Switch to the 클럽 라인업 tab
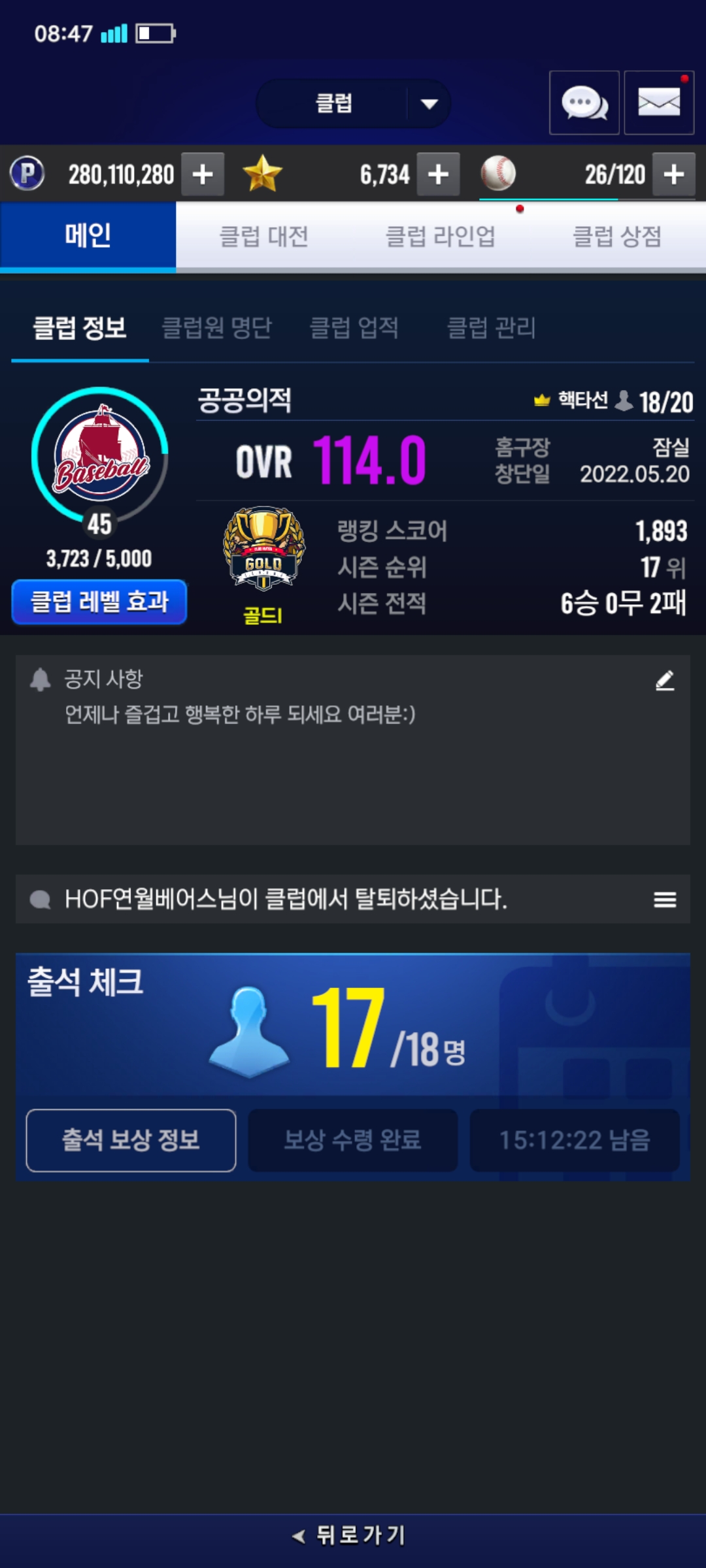This screenshot has height=1568, width=706. coord(440,237)
